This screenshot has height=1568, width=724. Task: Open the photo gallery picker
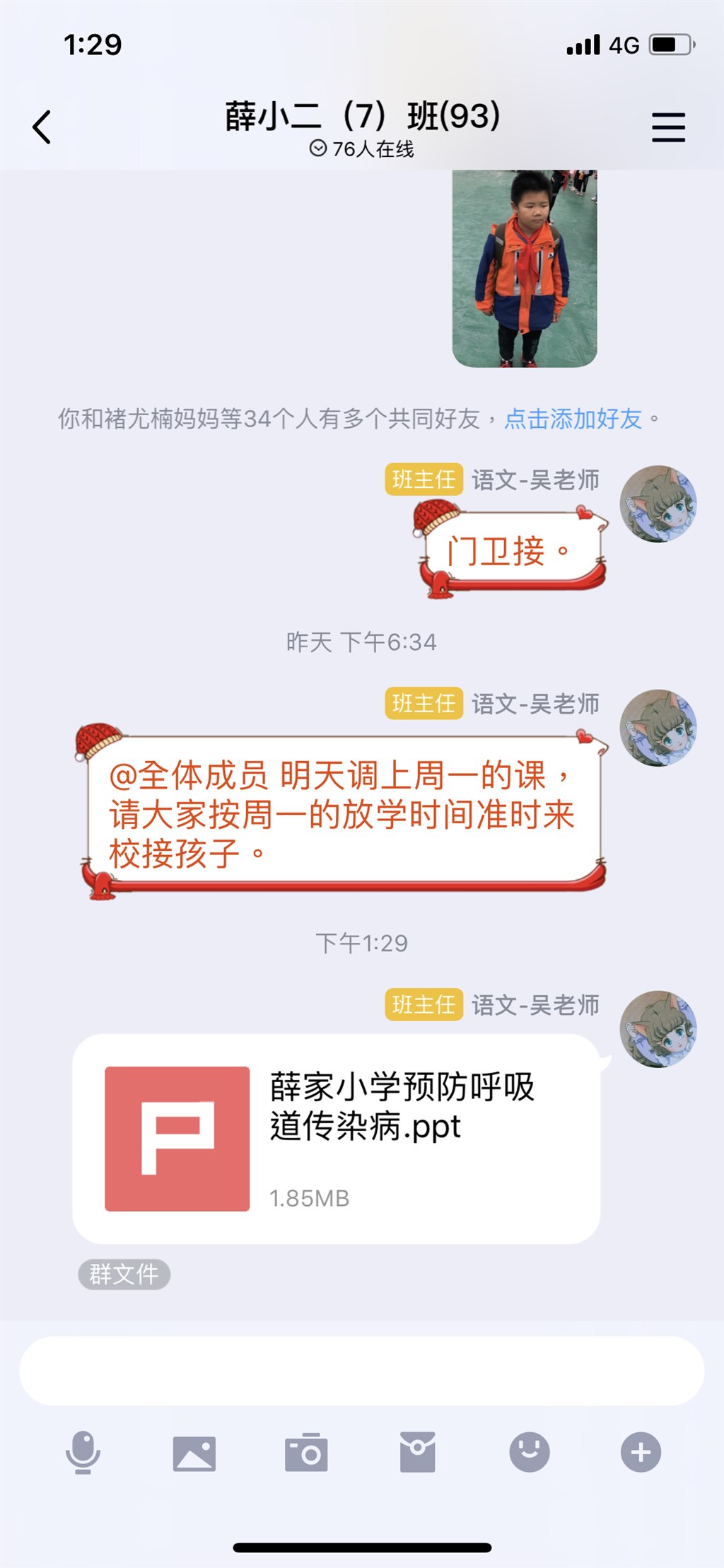tap(194, 1453)
